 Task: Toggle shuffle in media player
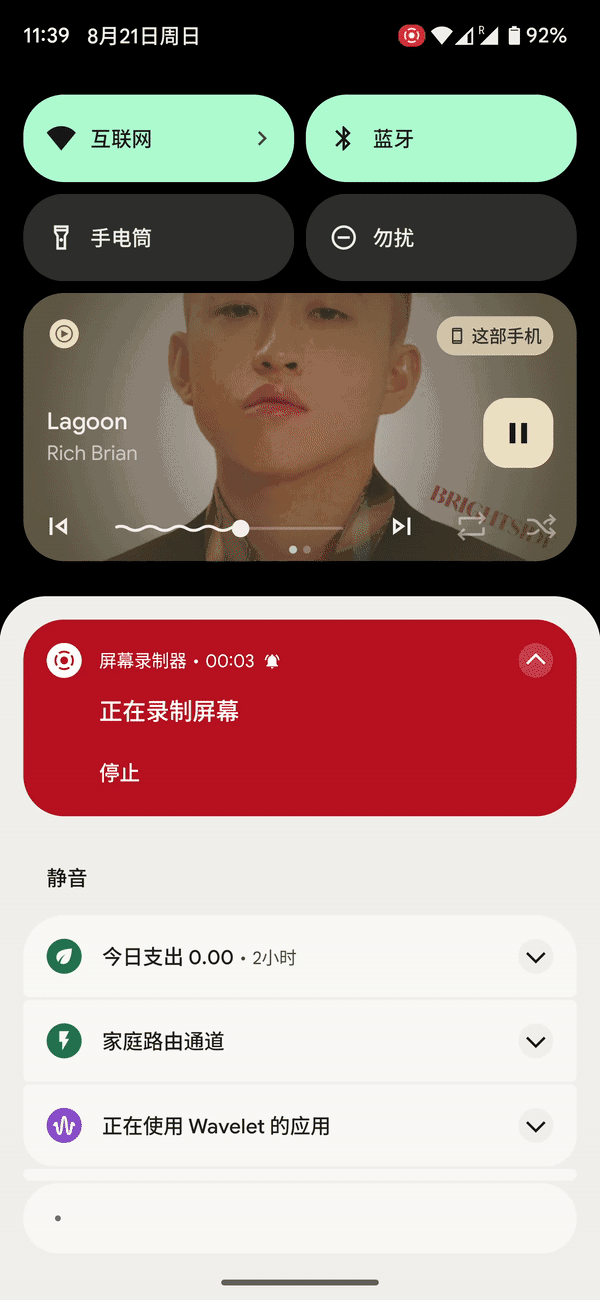coord(539,527)
